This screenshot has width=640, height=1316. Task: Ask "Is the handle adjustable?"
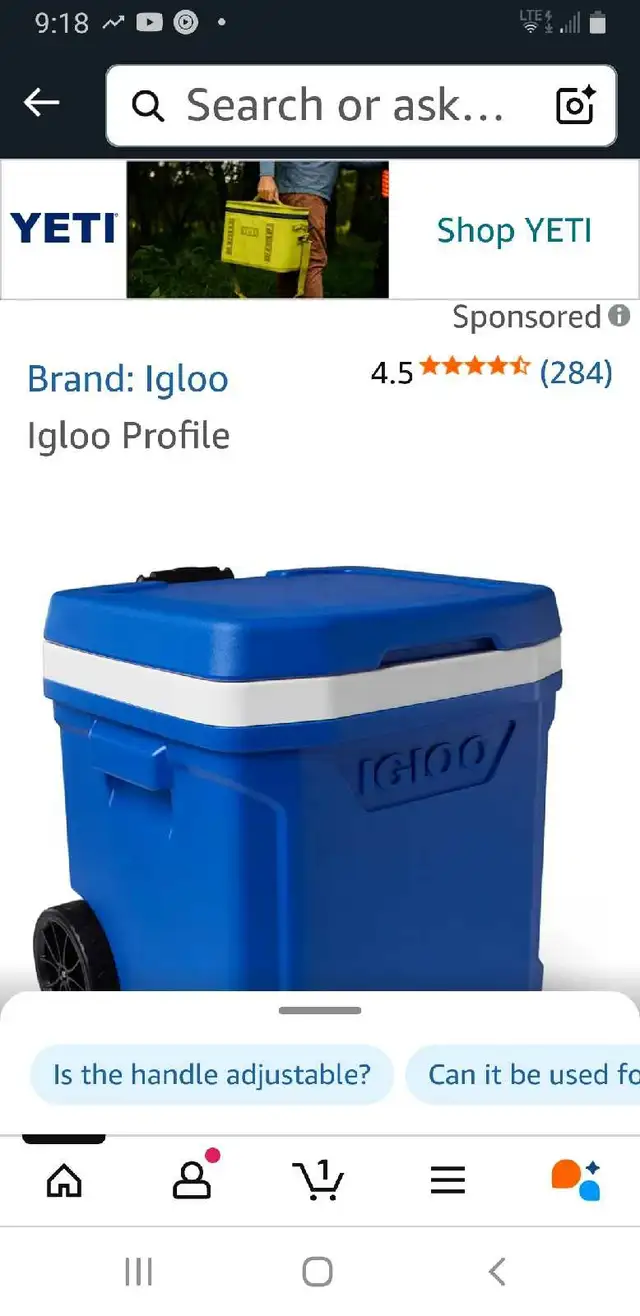click(211, 1075)
